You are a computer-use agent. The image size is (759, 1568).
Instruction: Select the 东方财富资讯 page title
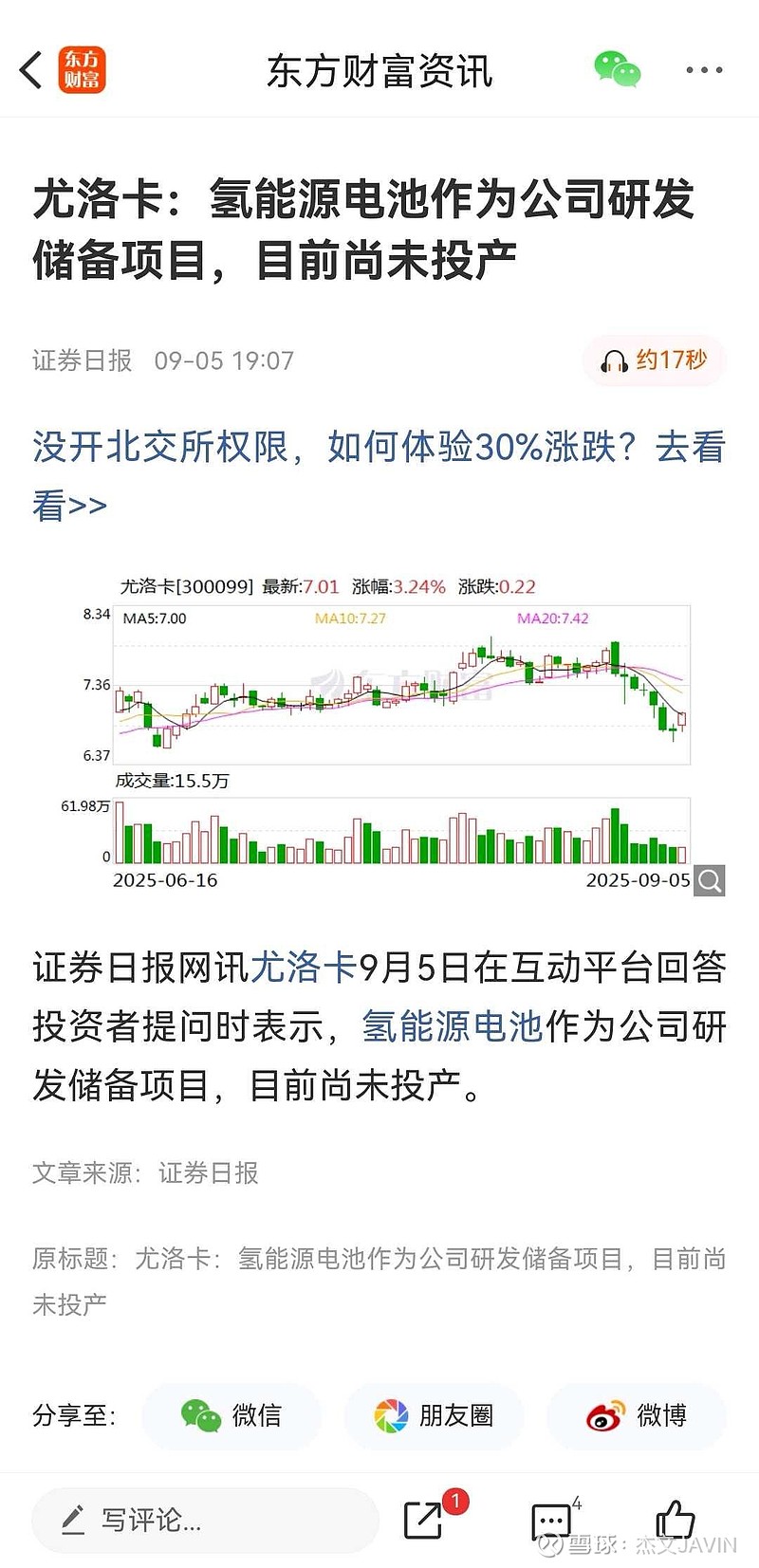click(x=379, y=70)
